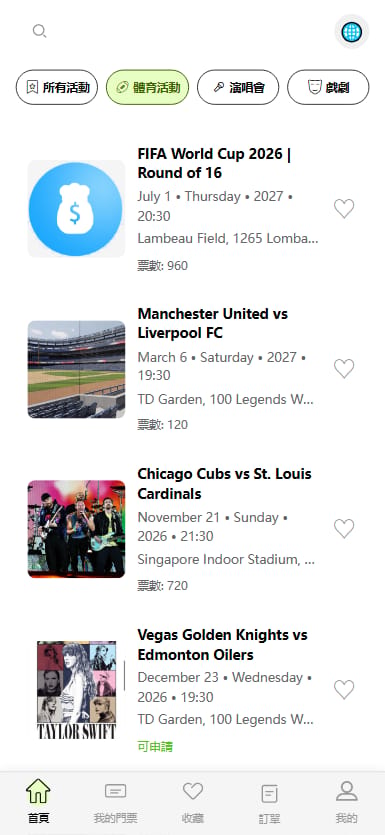Switch to the 我的門票 tab
This screenshot has height=835, width=385.
pyautogui.click(x=116, y=801)
